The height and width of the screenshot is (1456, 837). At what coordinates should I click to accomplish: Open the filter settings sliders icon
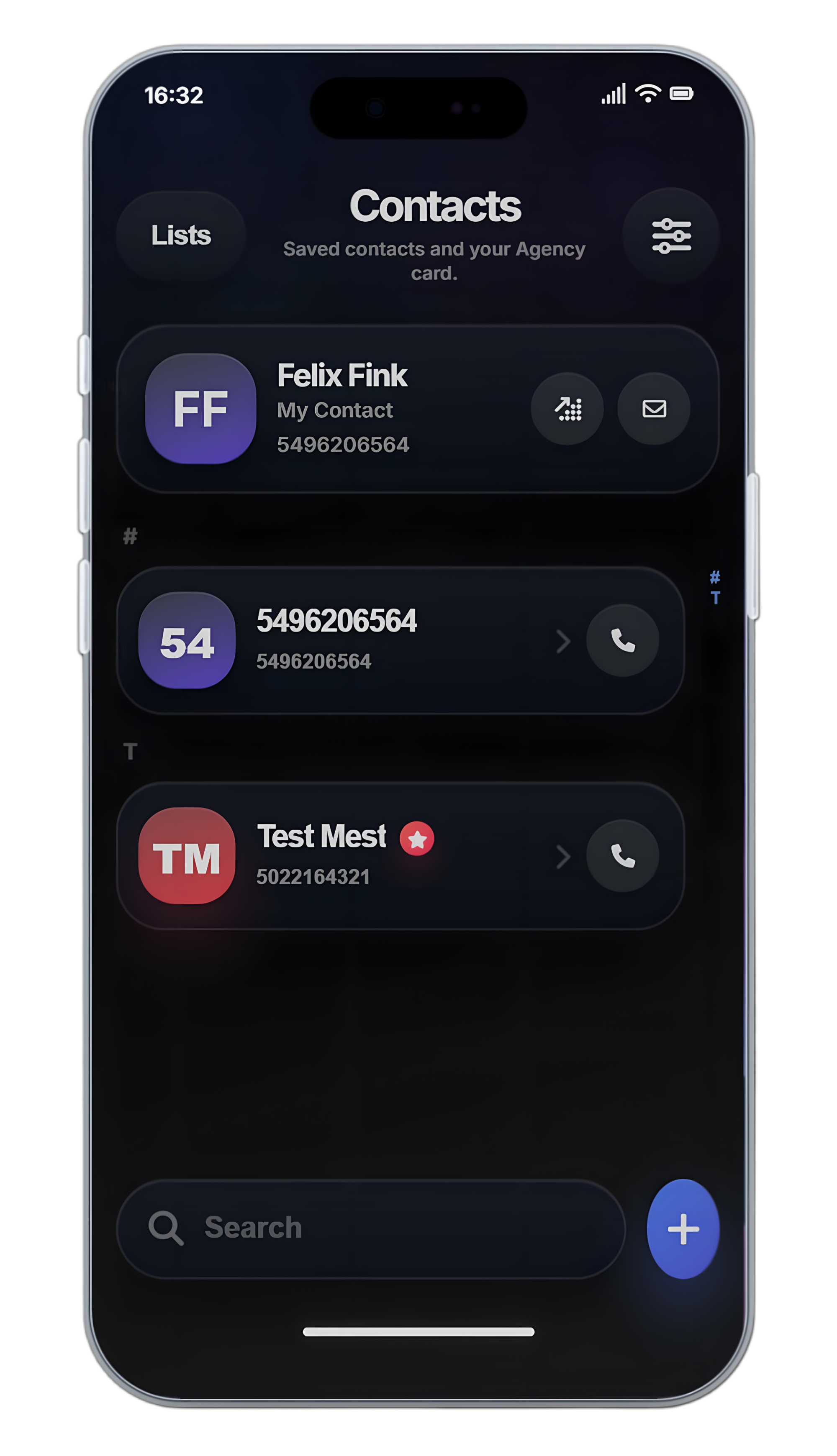click(671, 235)
